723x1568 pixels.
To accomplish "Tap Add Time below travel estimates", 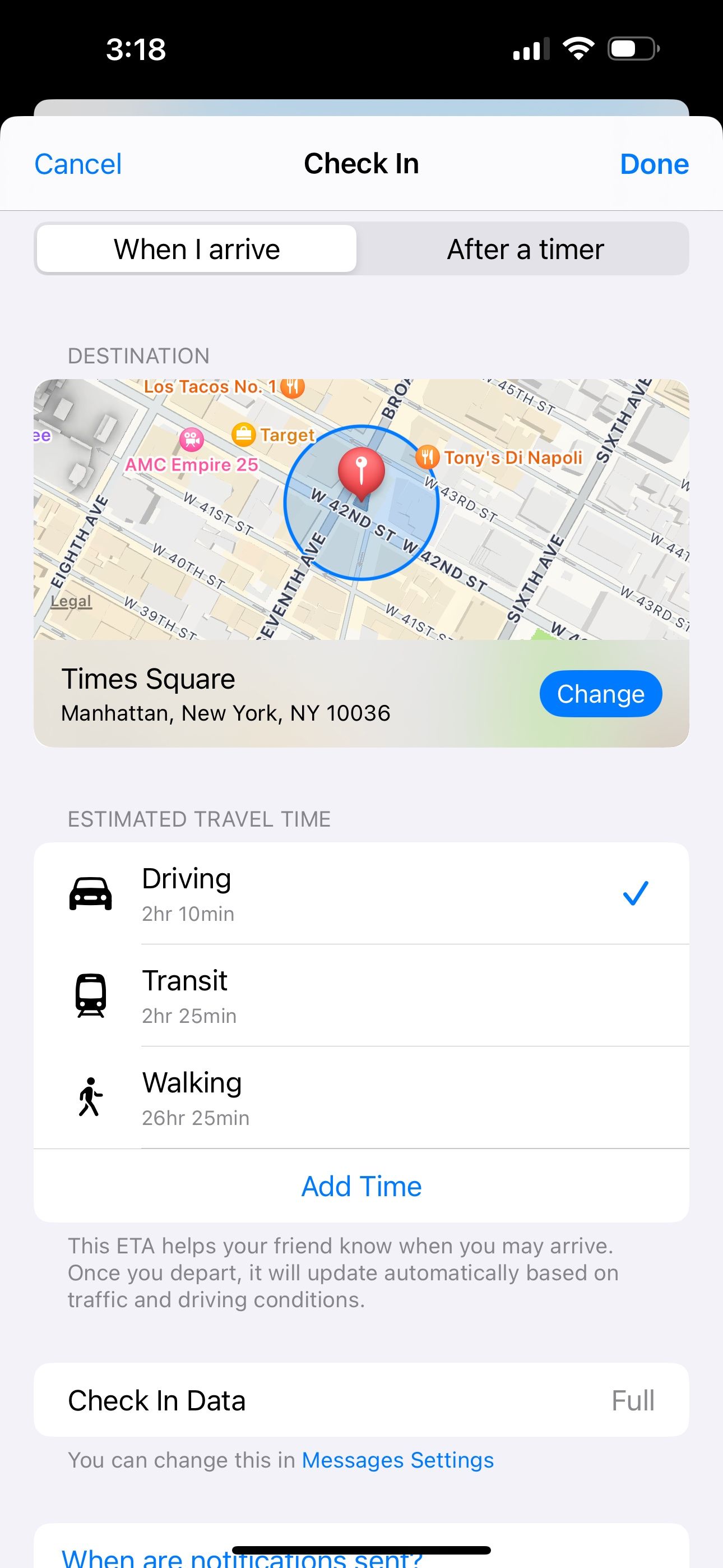I will click(361, 1185).
